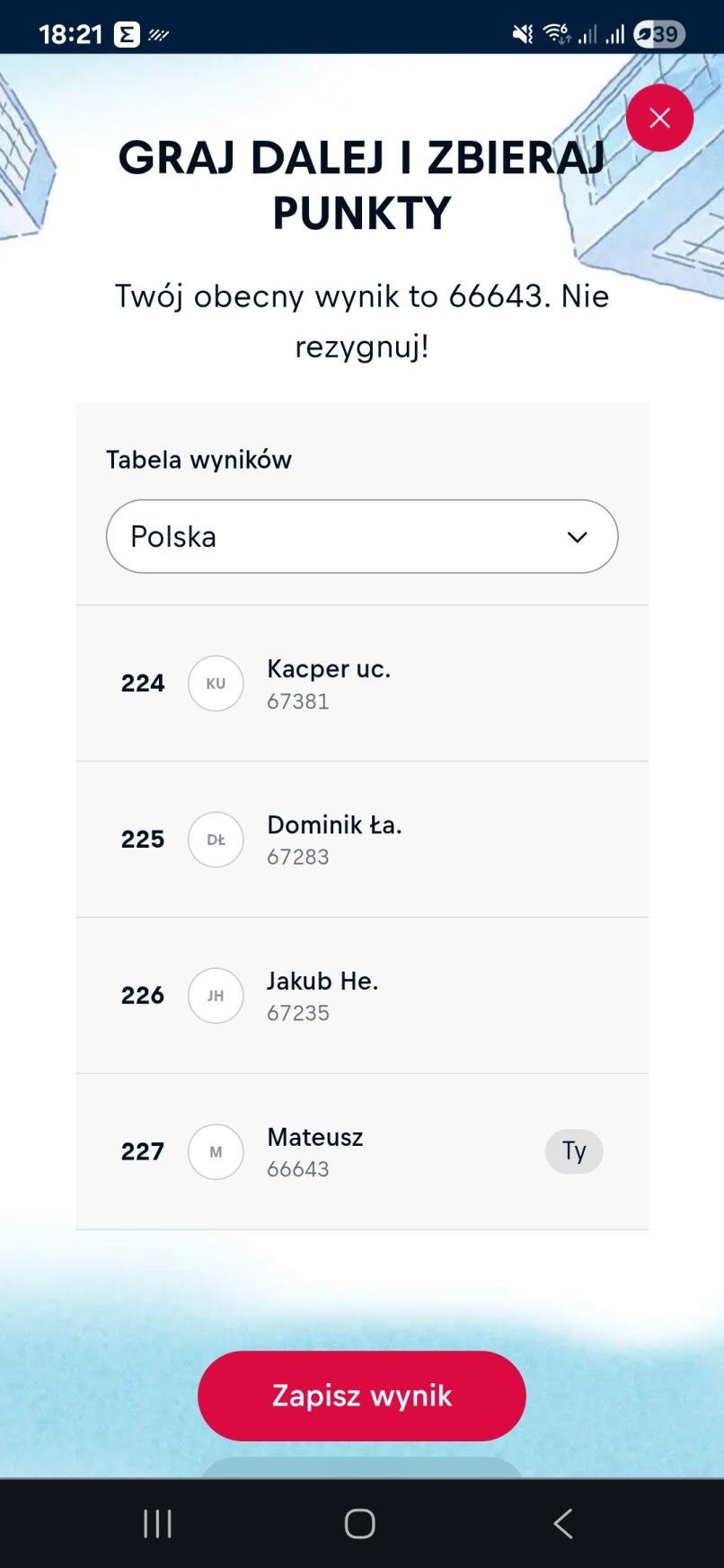Tap the Wi-Fi 6 status icon

point(555,34)
